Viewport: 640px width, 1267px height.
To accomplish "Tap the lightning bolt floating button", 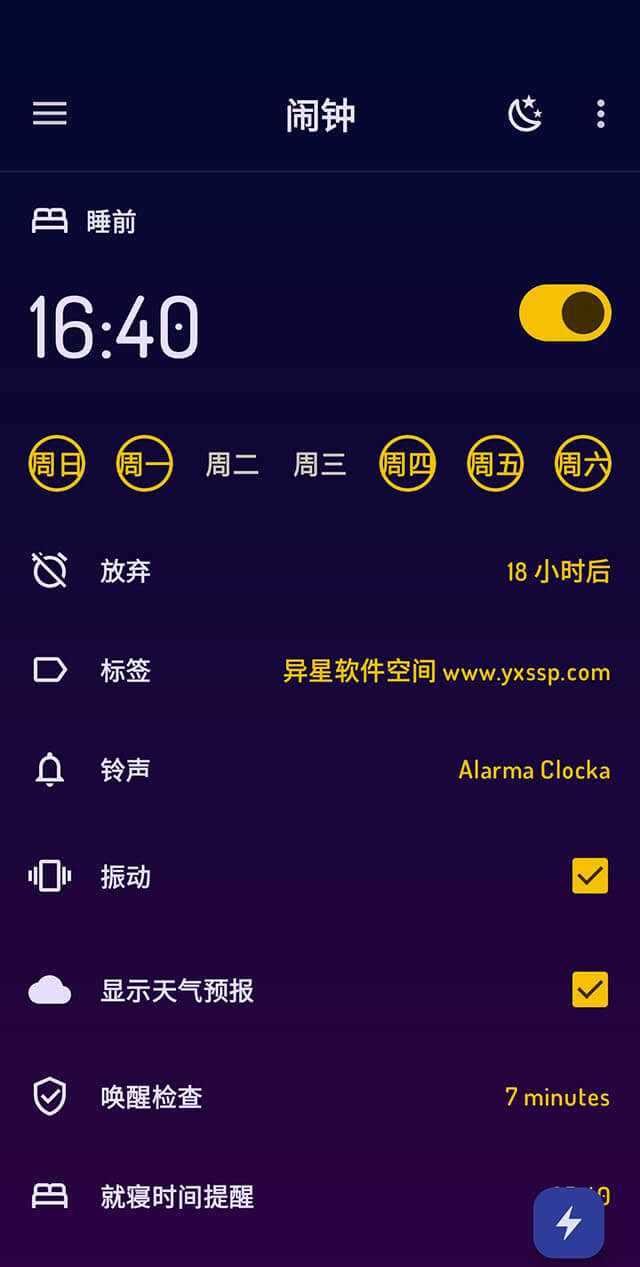I will pyautogui.click(x=568, y=1221).
